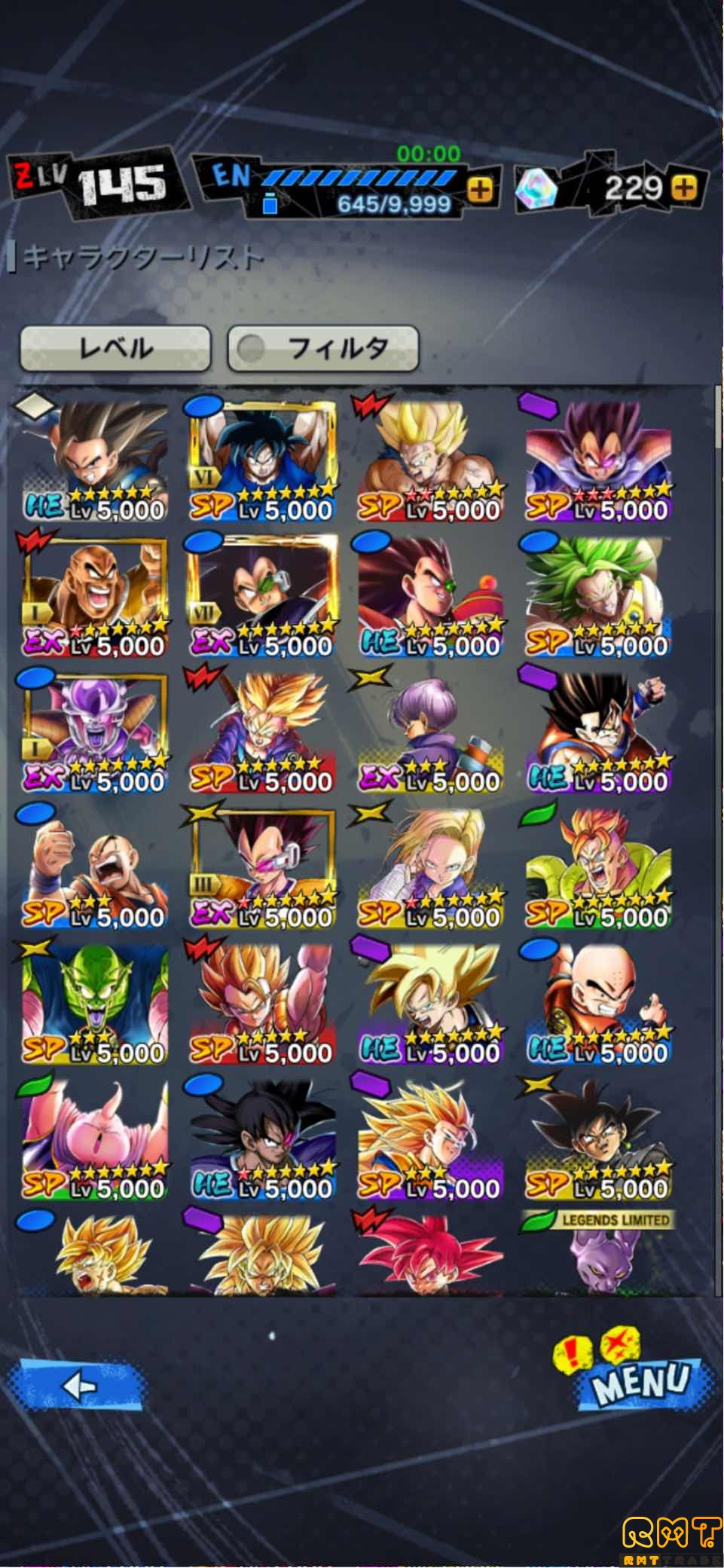Add energy with the EN plus icon
Viewport: 724px width, 1568px height.
480,190
